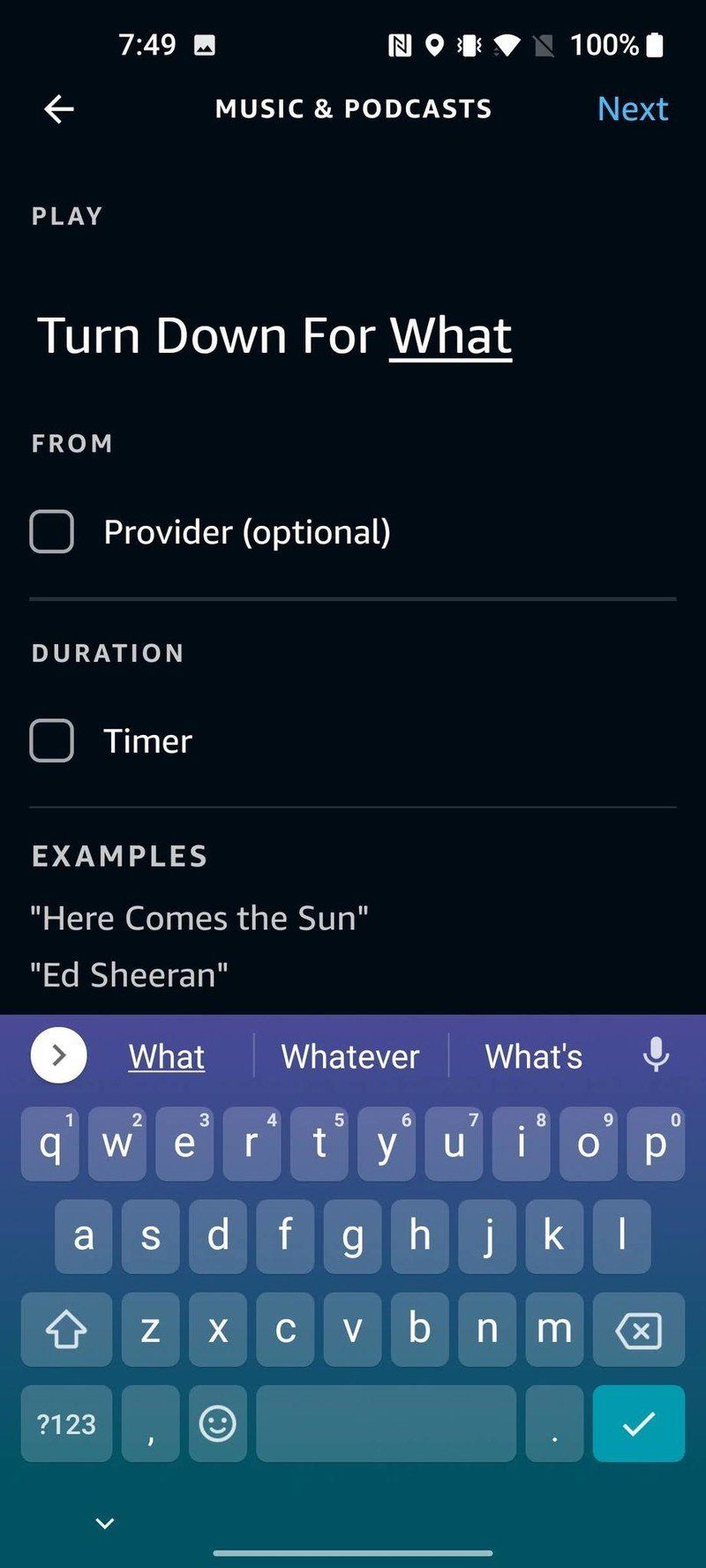Image resolution: width=706 pixels, height=1568 pixels.
Task: Open more suggestions via the circled chevron
Action: [x=57, y=1055]
